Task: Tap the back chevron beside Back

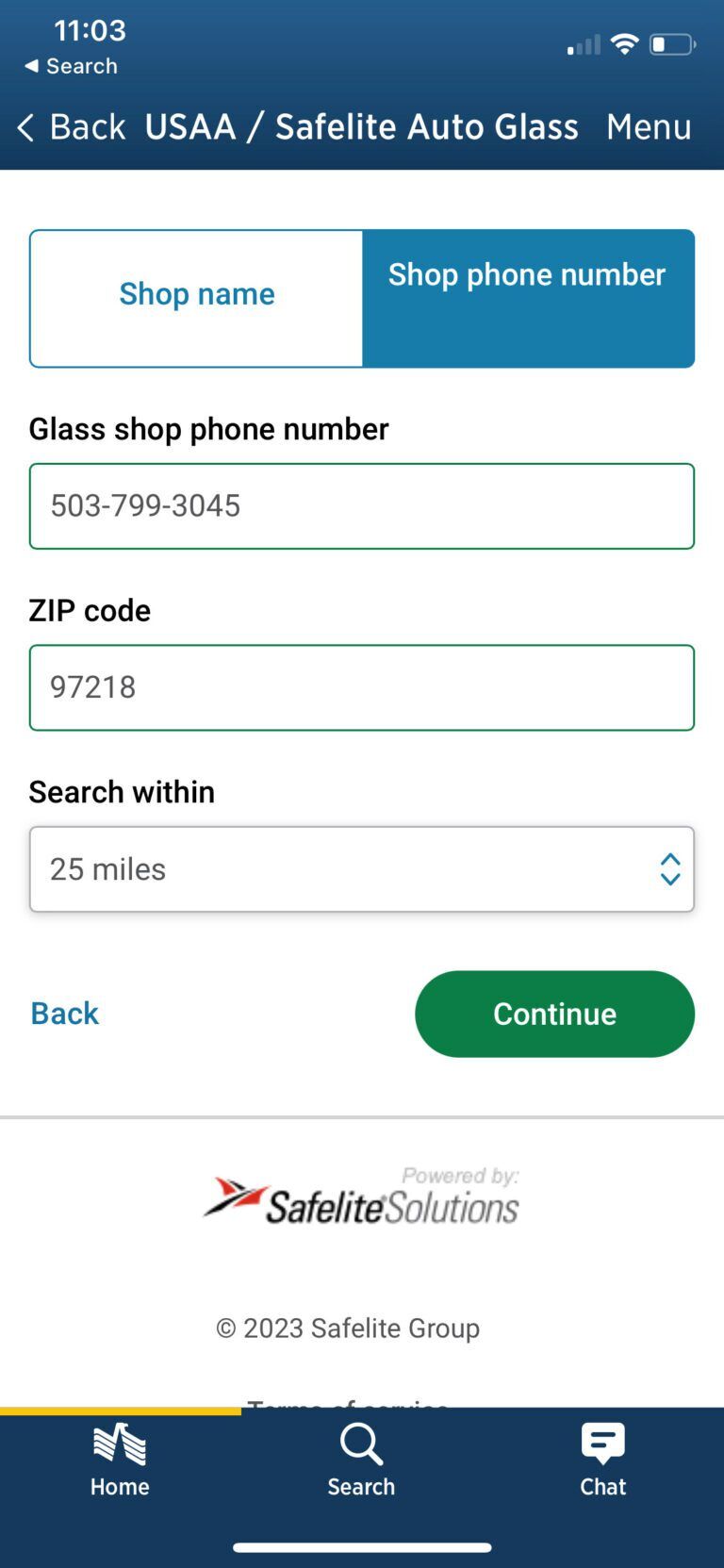Action: click(x=25, y=126)
